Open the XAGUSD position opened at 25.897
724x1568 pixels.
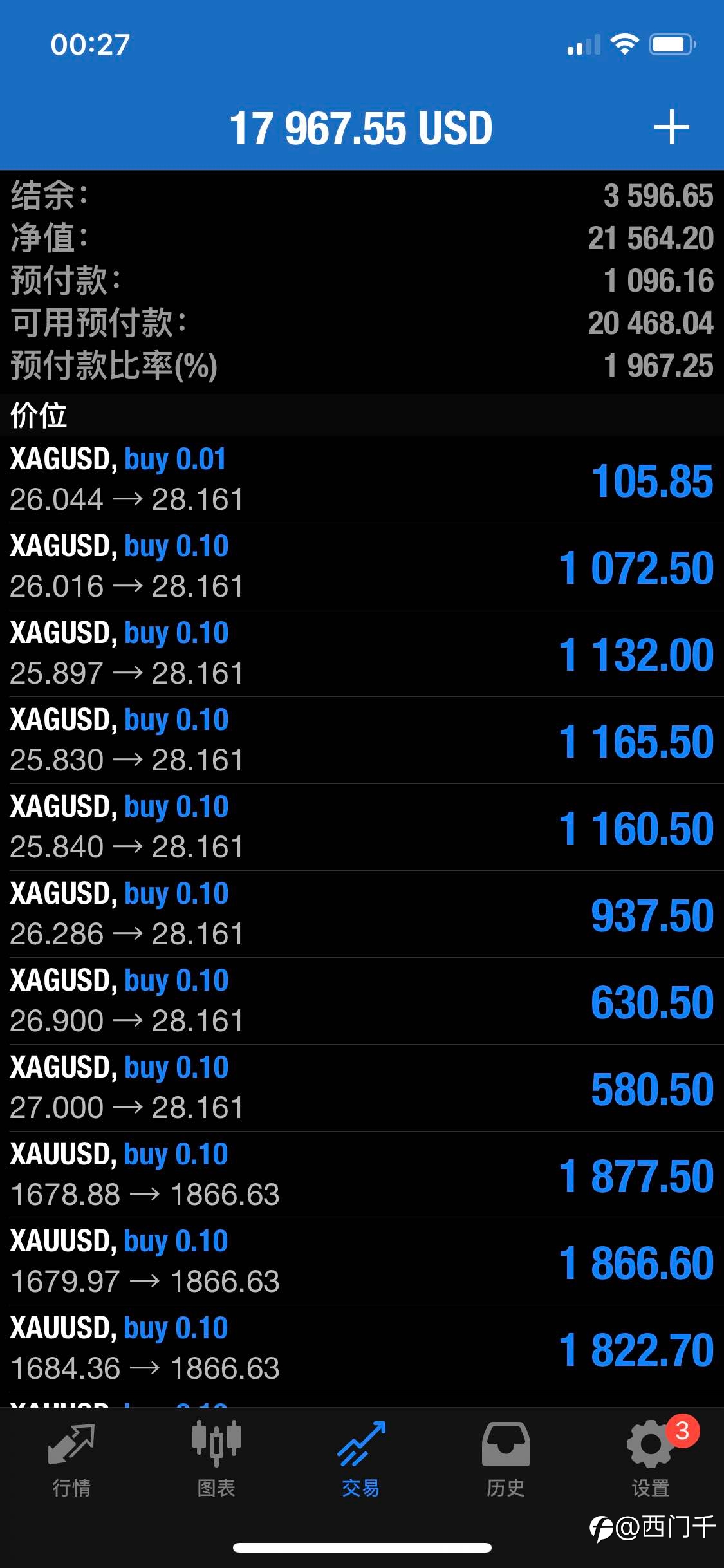(362, 653)
